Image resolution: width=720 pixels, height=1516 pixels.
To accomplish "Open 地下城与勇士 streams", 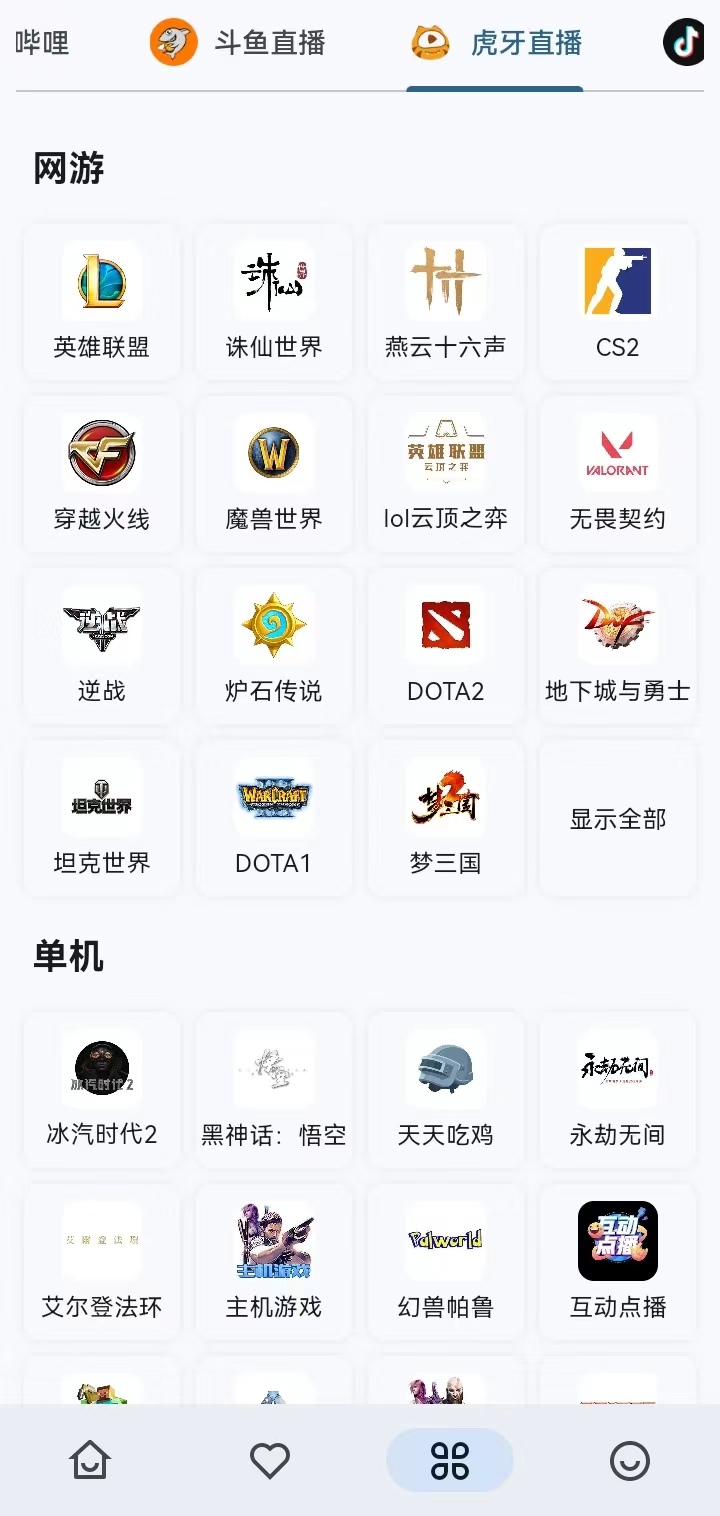I will 618,646.
